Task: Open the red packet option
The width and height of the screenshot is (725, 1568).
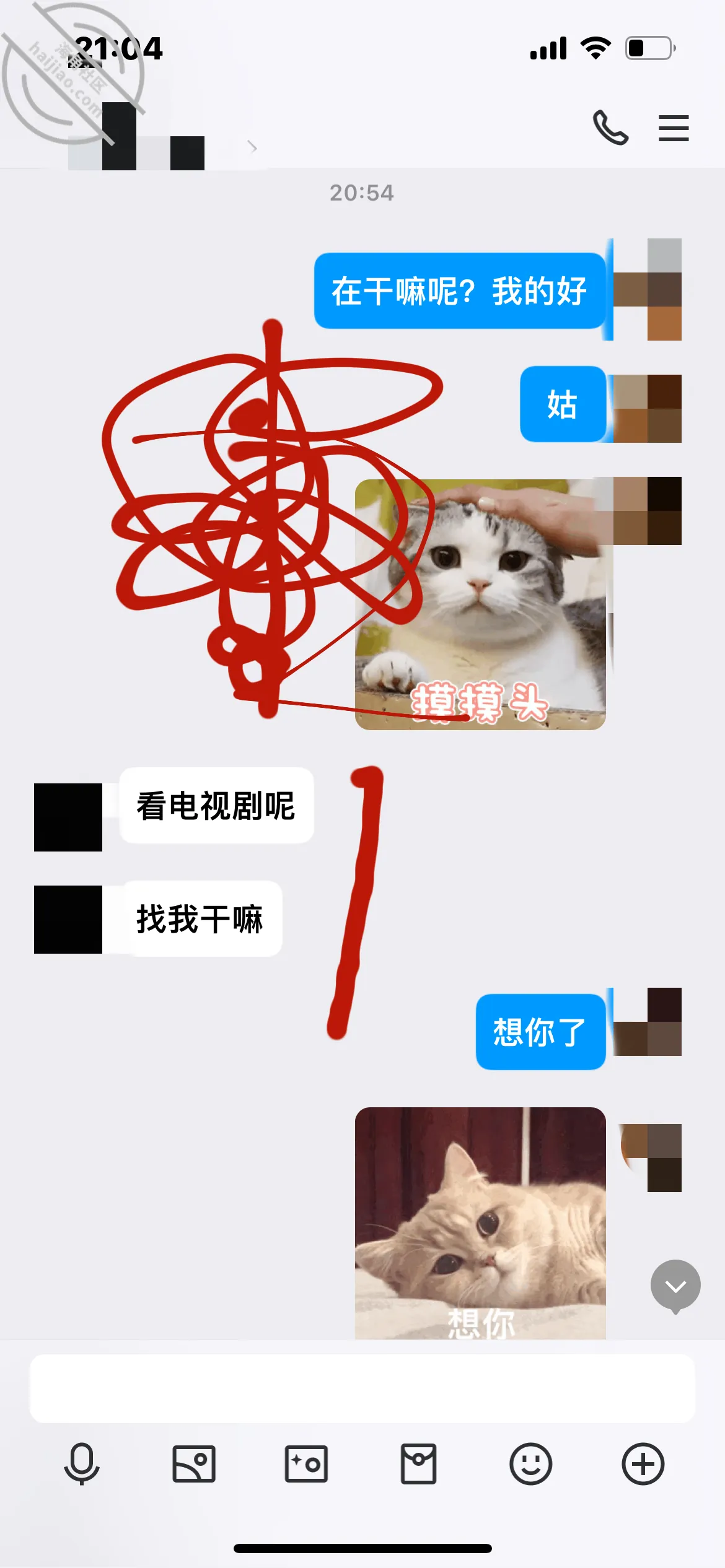Action: pos(418,1464)
